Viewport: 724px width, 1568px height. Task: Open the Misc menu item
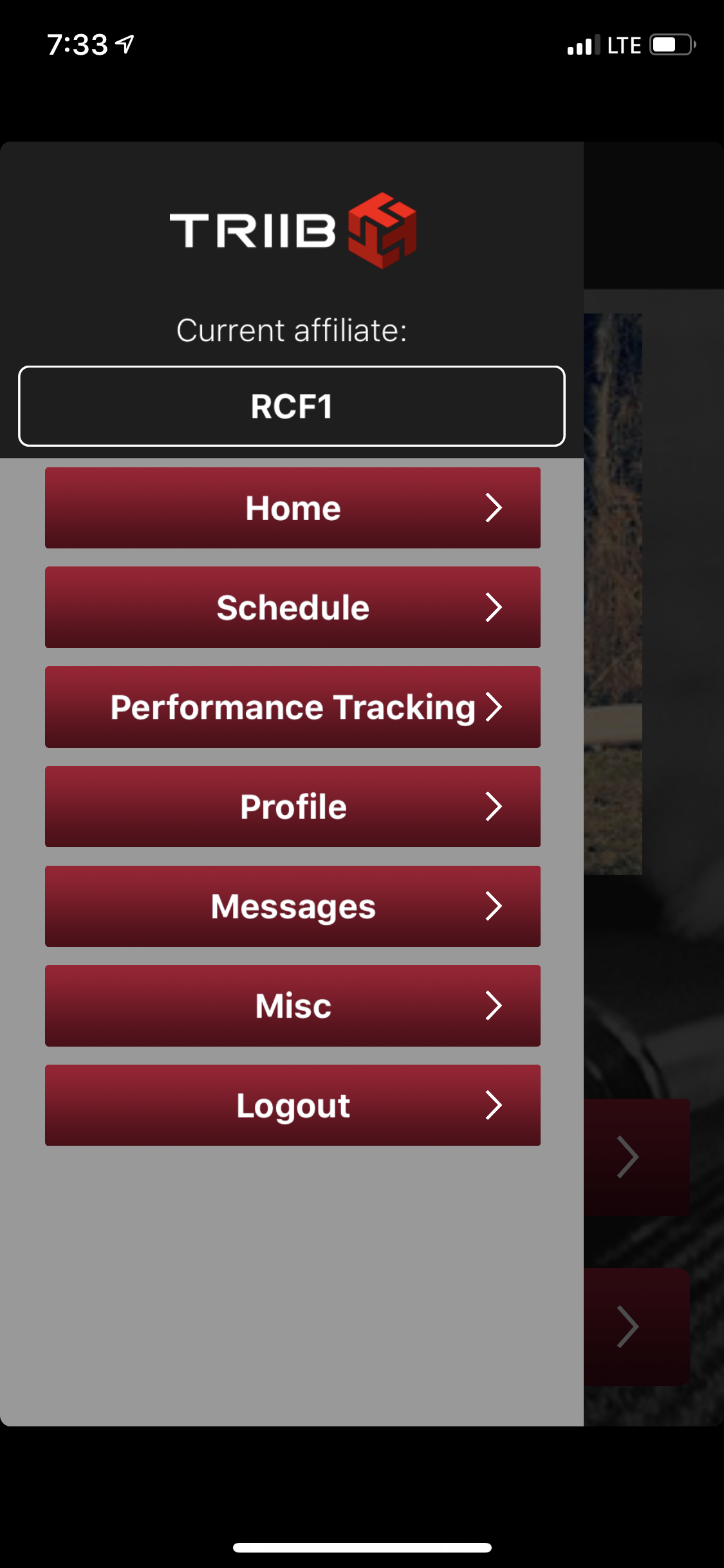point(293,1005)
